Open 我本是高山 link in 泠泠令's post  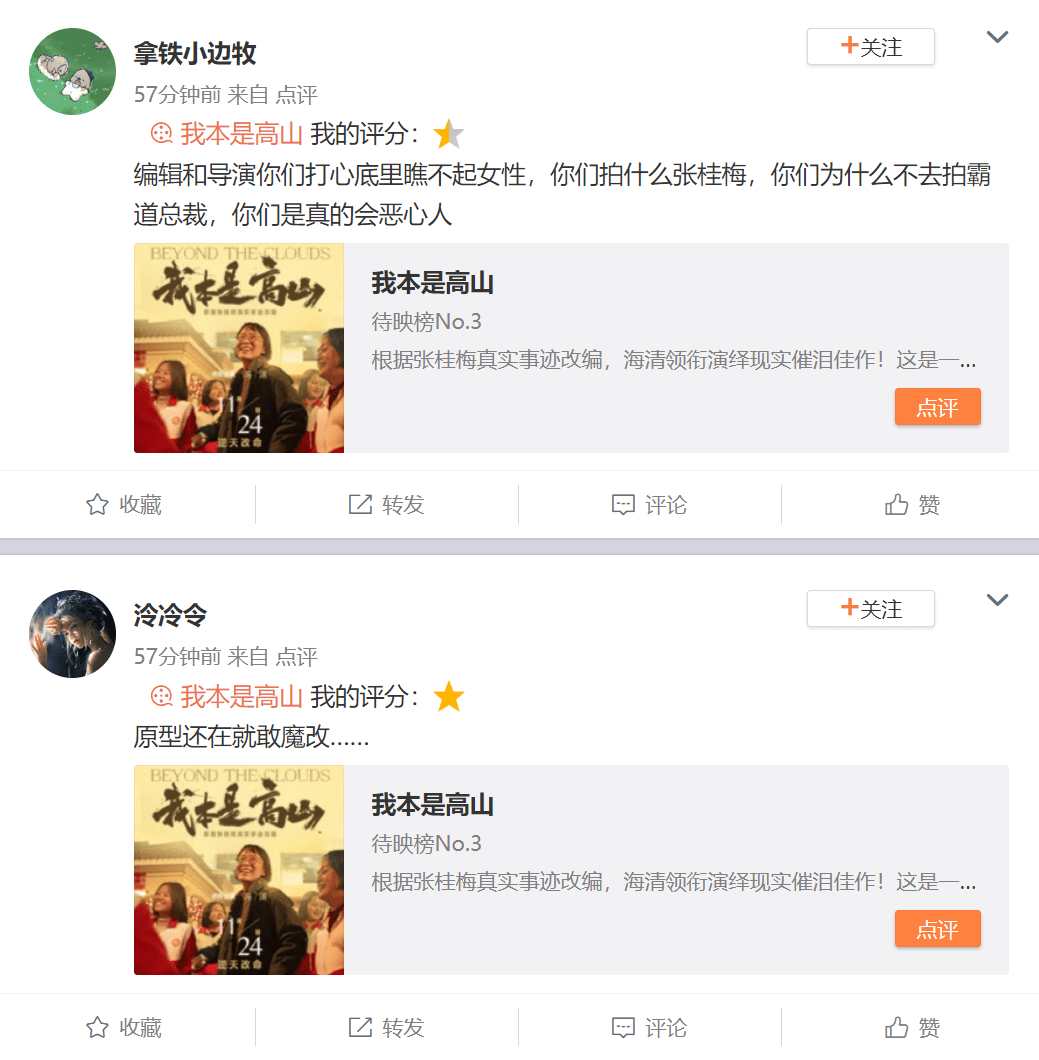coord(240,696)
